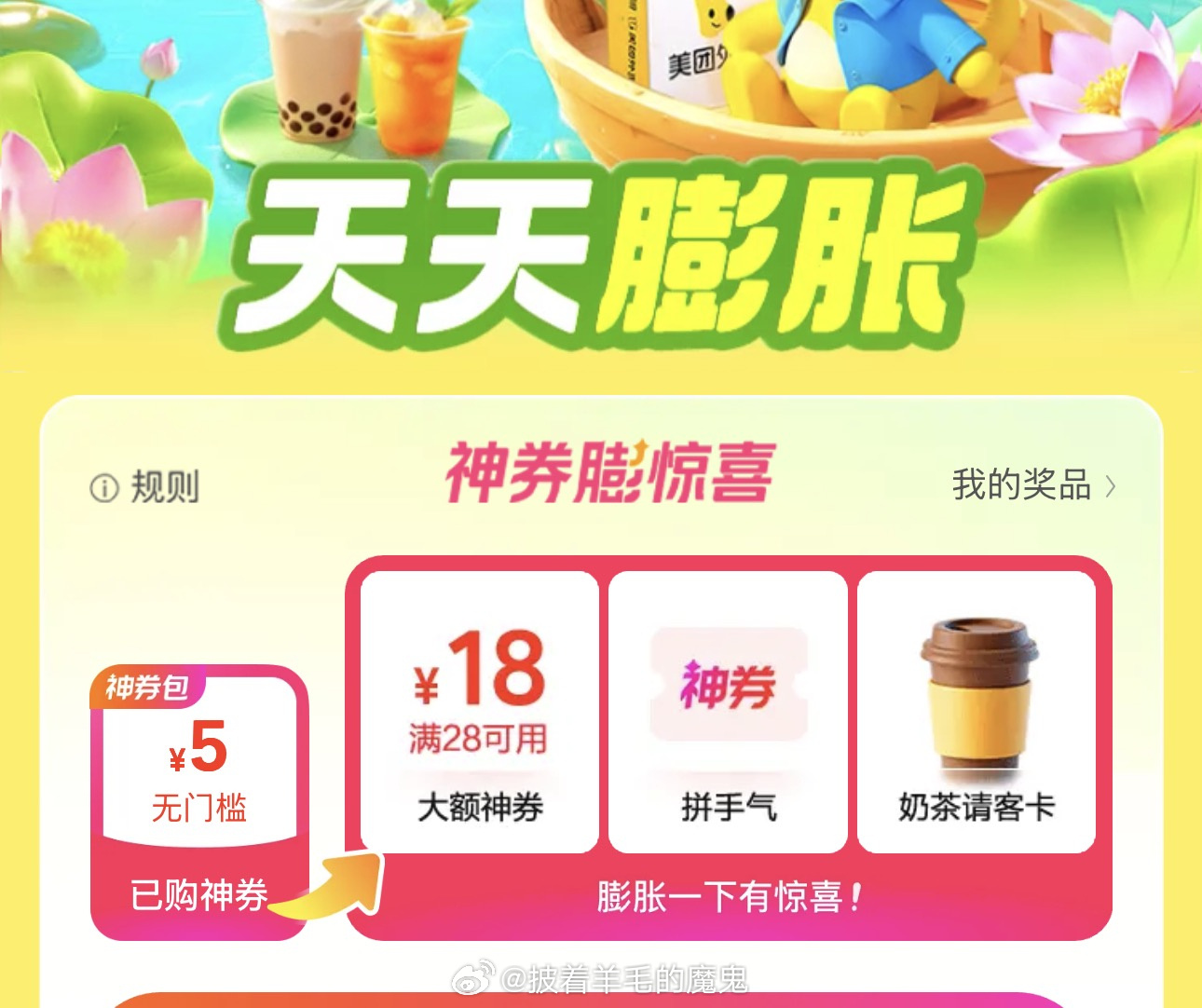Screen dimensions: 1202x1008
Task: Select the ¥18 大额神券 card
Action: pos(479,713)
